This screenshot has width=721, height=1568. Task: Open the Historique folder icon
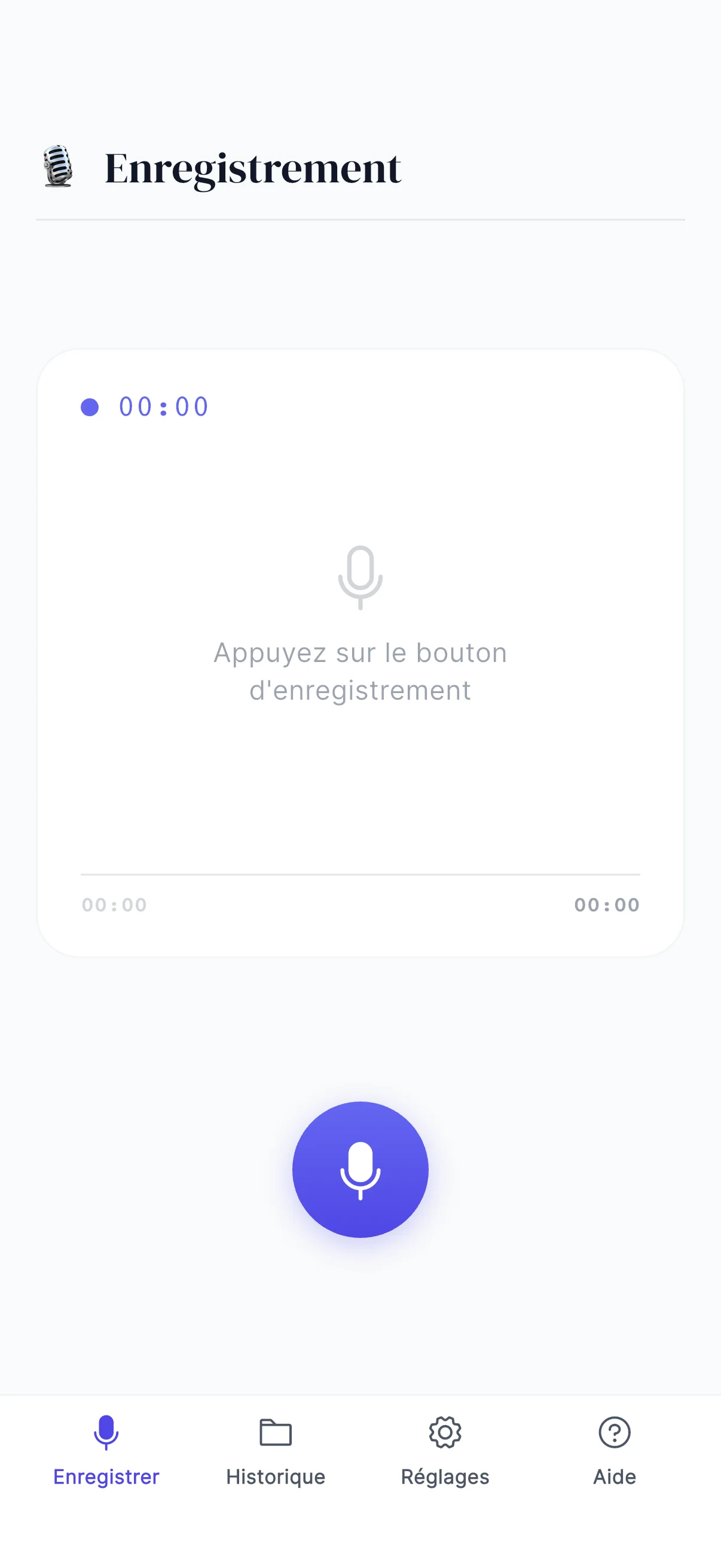click(x=274, y=1433)
